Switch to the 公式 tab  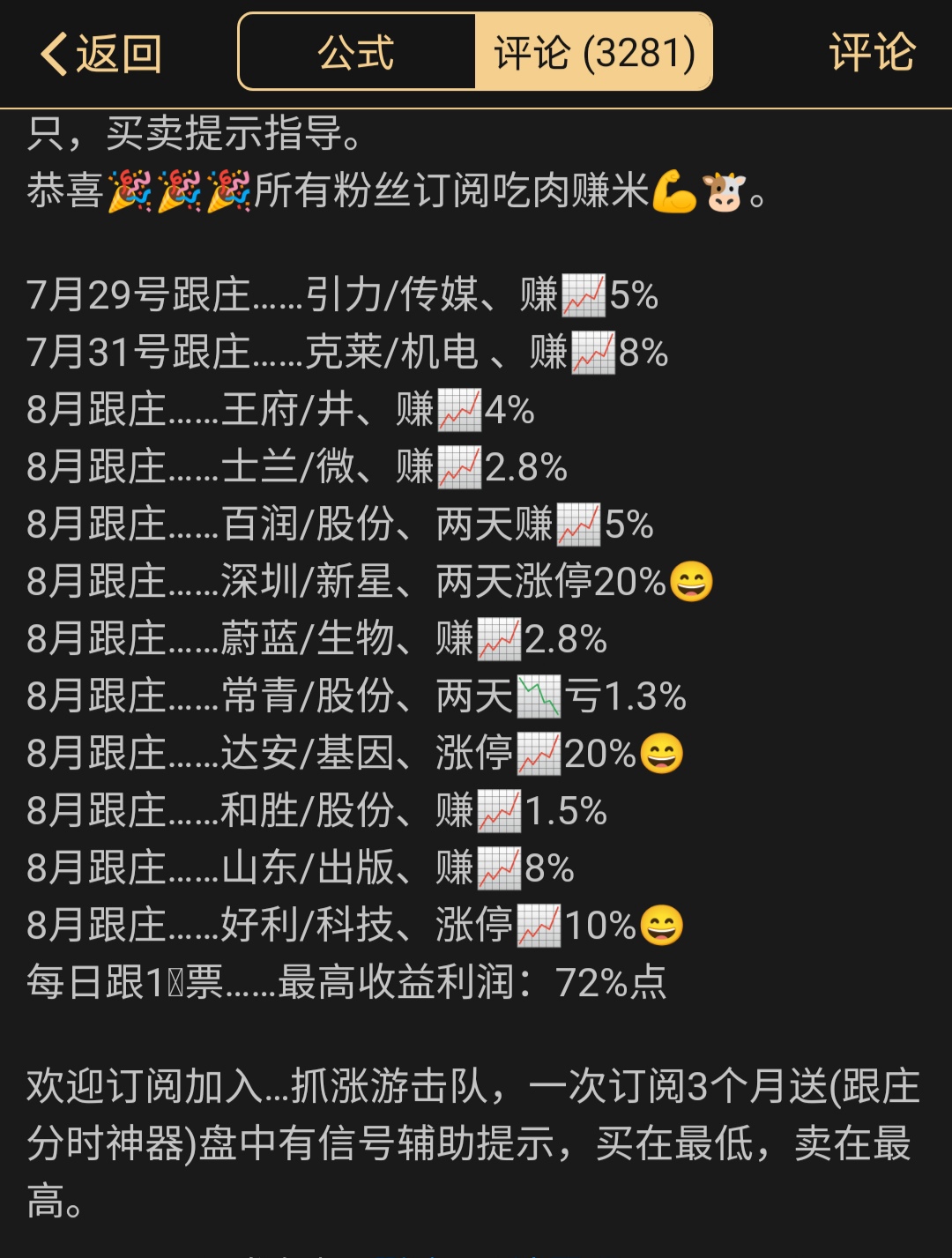pyautogui.click(x=356, y=53)
